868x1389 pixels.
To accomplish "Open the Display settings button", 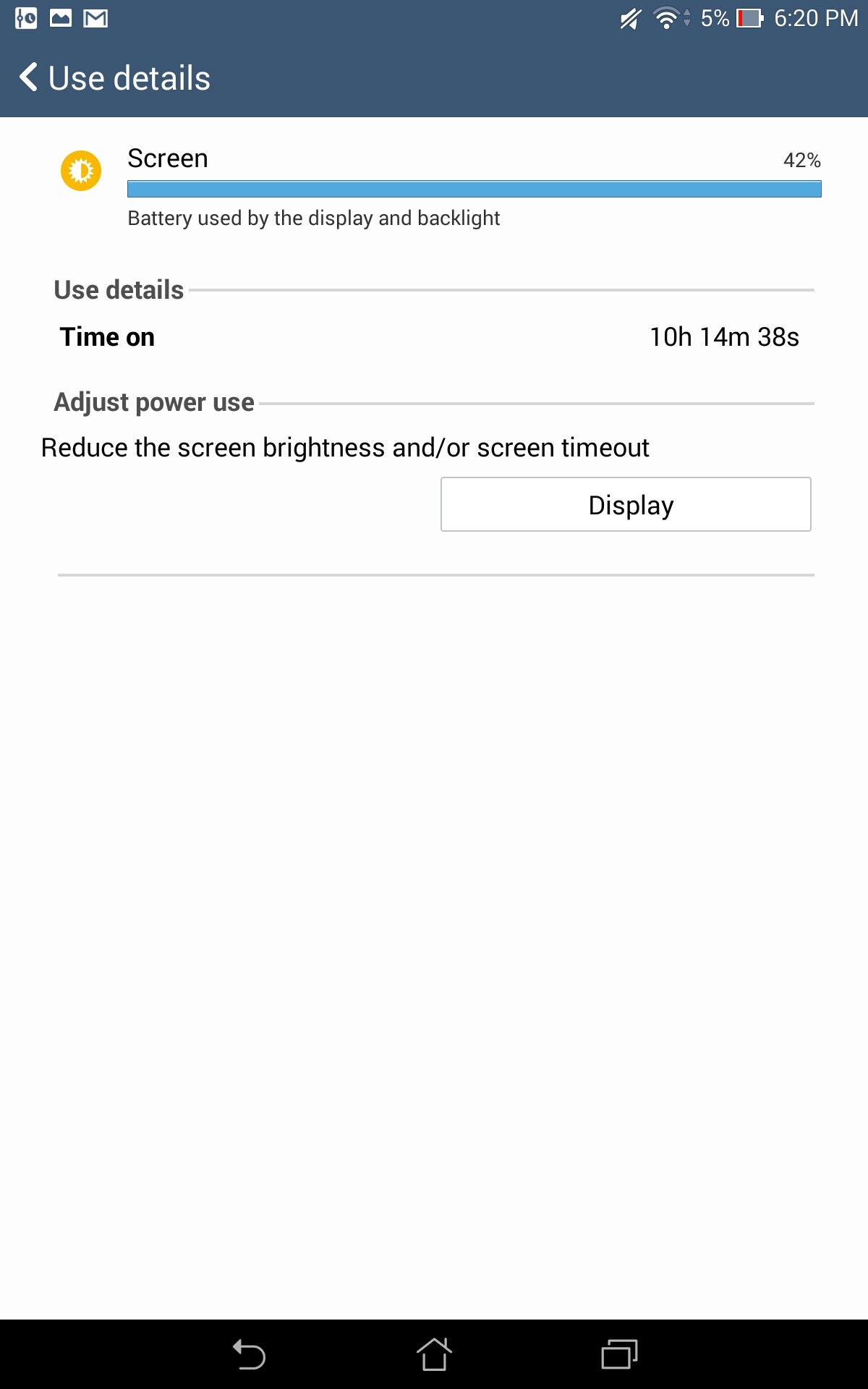I will click(x=626, y=504).
